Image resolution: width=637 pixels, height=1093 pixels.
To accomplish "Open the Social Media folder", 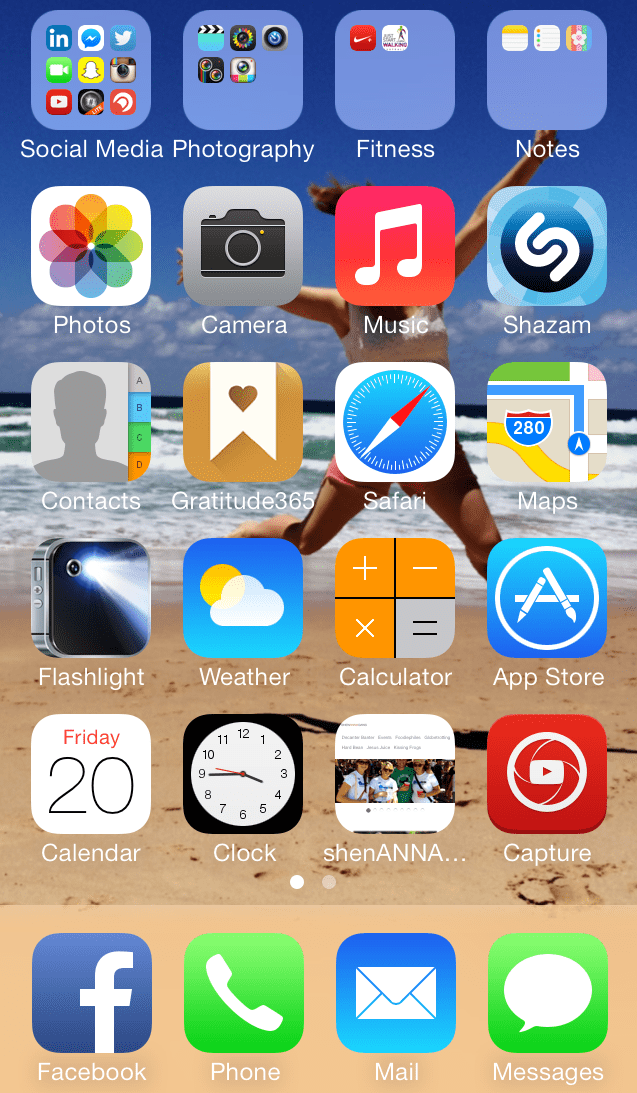I will pyautogui.click(x=91, y=70).
